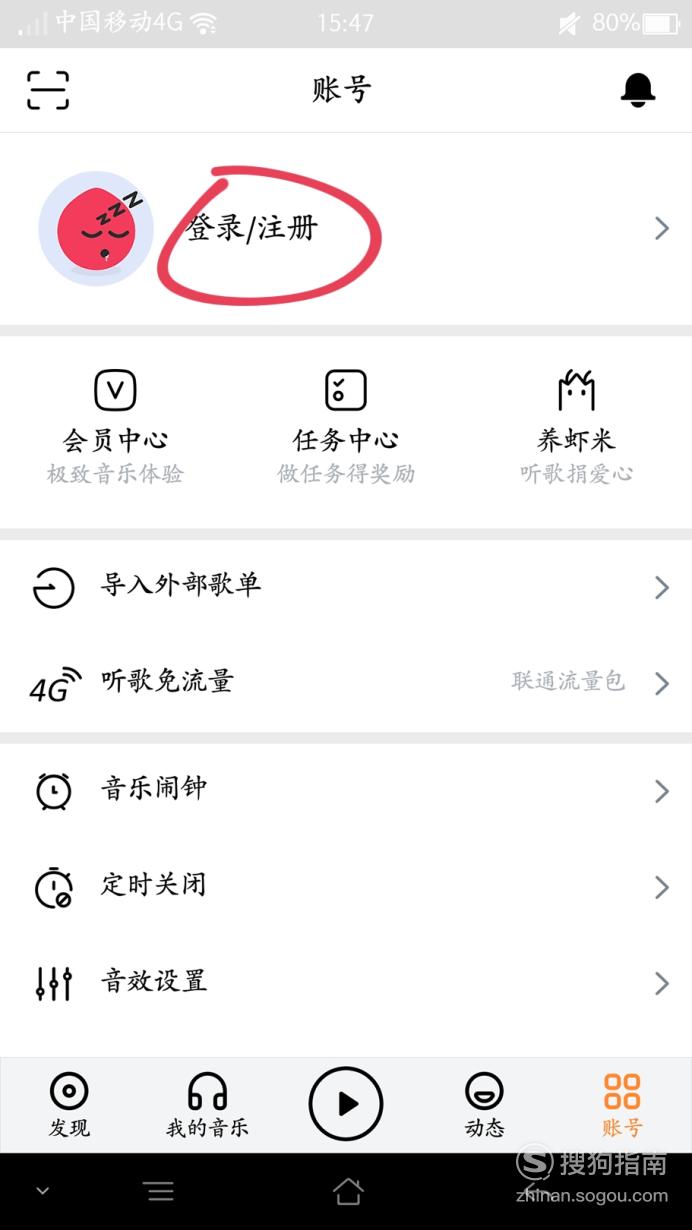Open 导入外部歌单 row
The image size is (692, 1230).
(x=346, y=587)
